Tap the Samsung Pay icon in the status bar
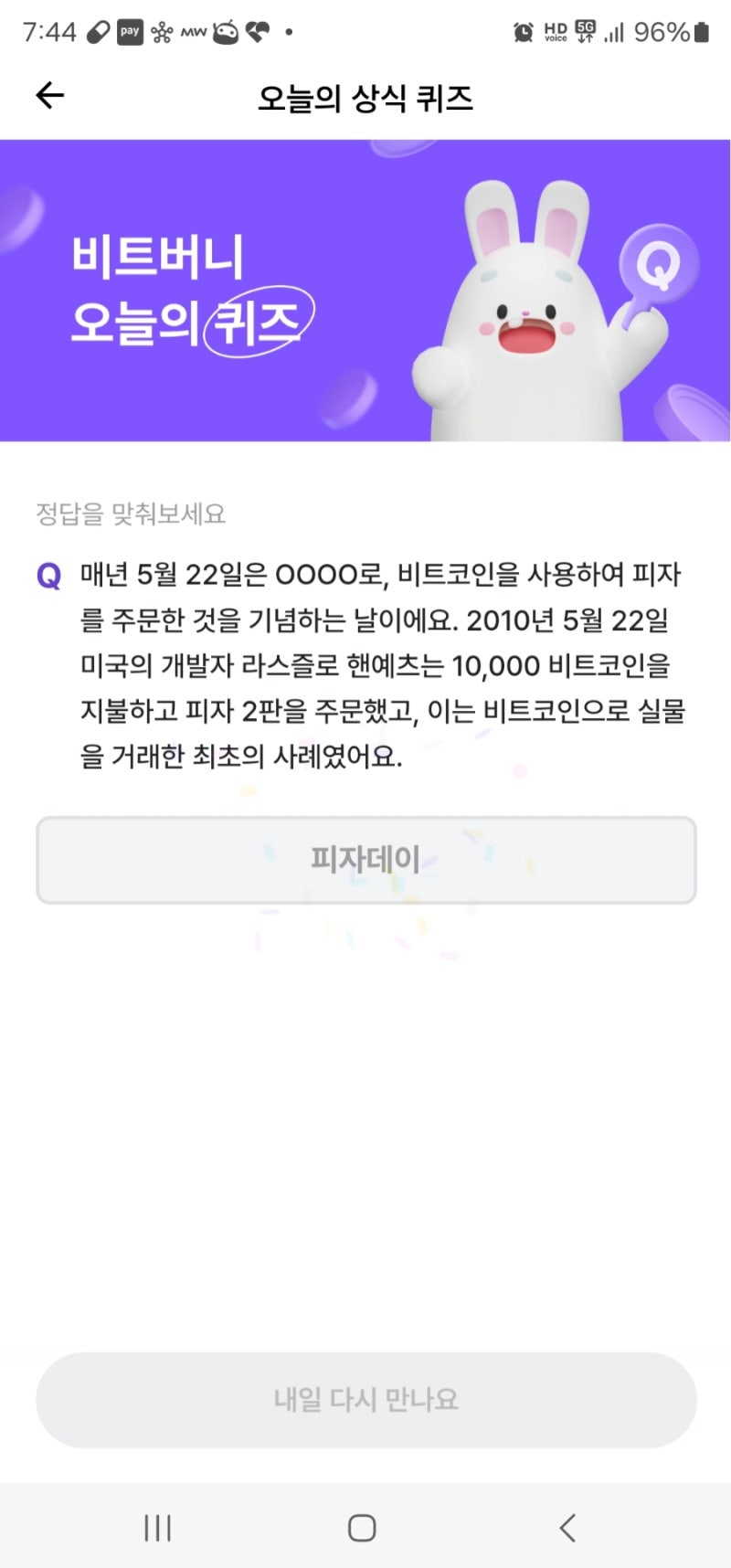Image resolution: width=731 pixels, height=1568 pixels. coord(129,30)
